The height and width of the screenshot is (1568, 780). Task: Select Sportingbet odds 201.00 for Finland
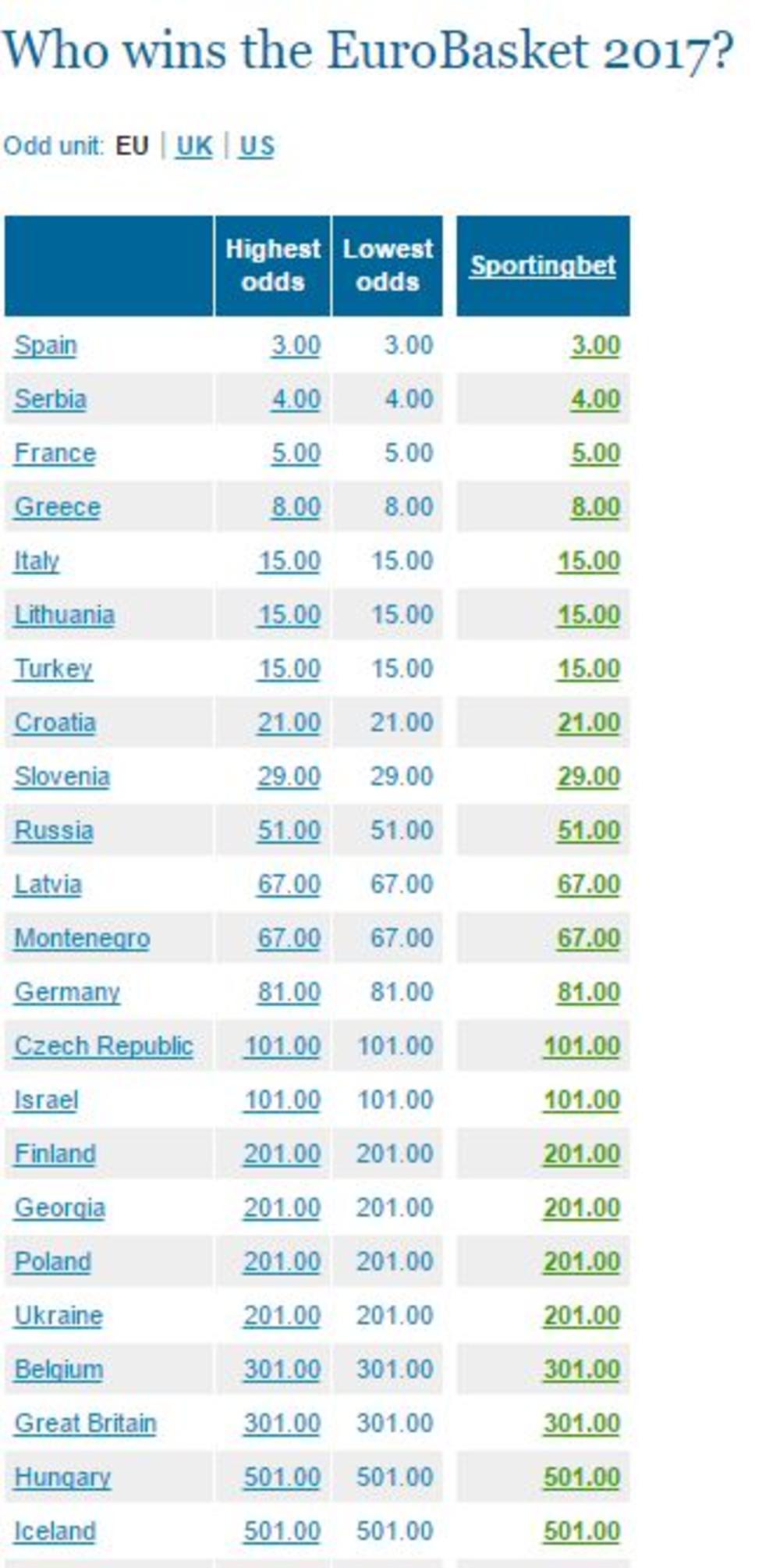click(x=581, y=1153)
